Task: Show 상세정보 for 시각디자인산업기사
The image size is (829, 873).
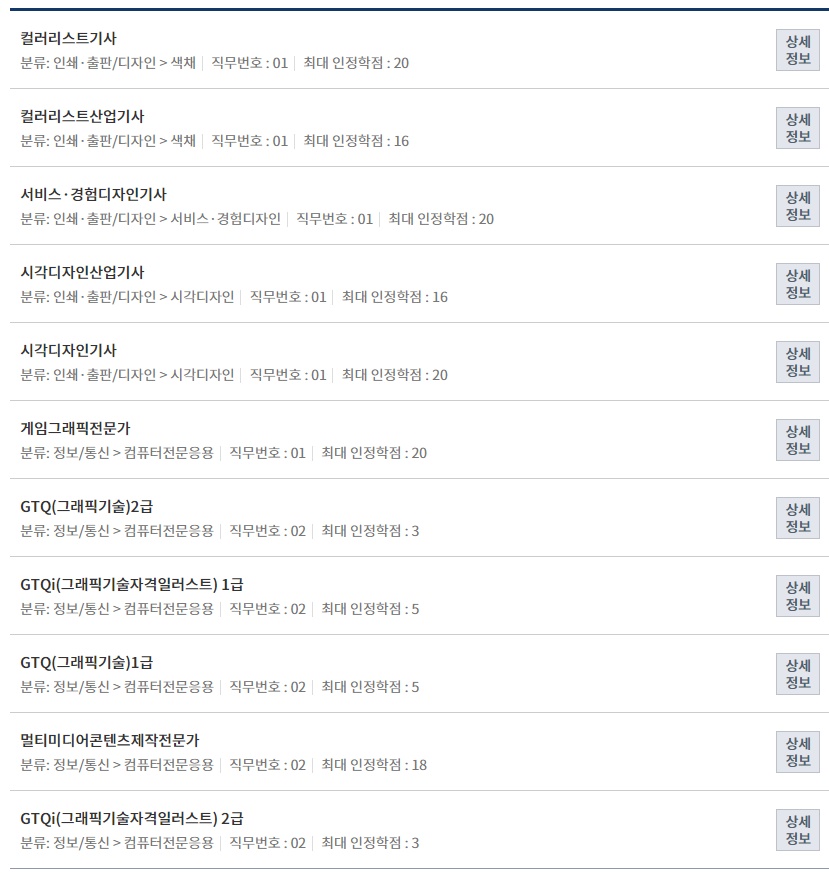Action: click(797, 284)
